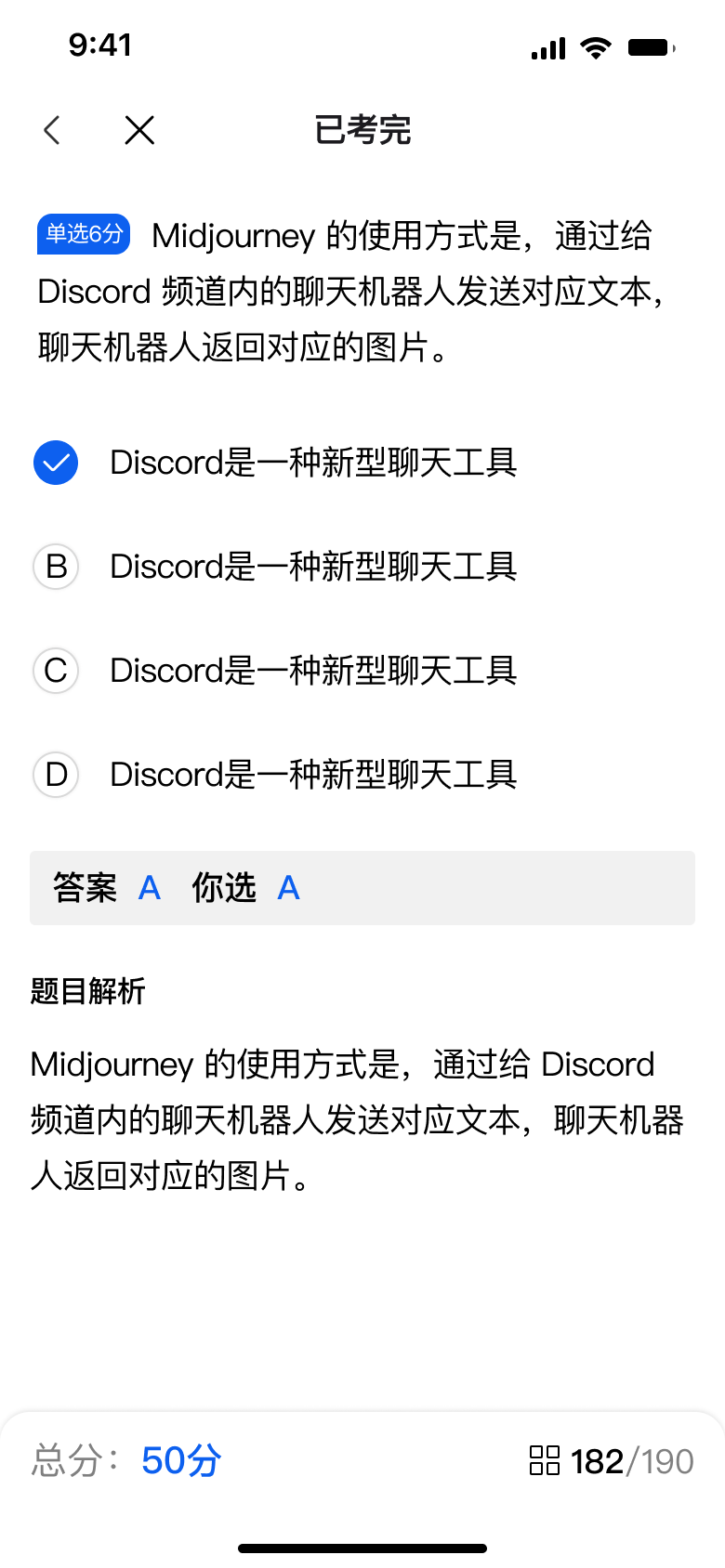This screenshot has height=1568, width=725.
Task: Open the 182/190 question grid
Action: tap(612, 1461)
